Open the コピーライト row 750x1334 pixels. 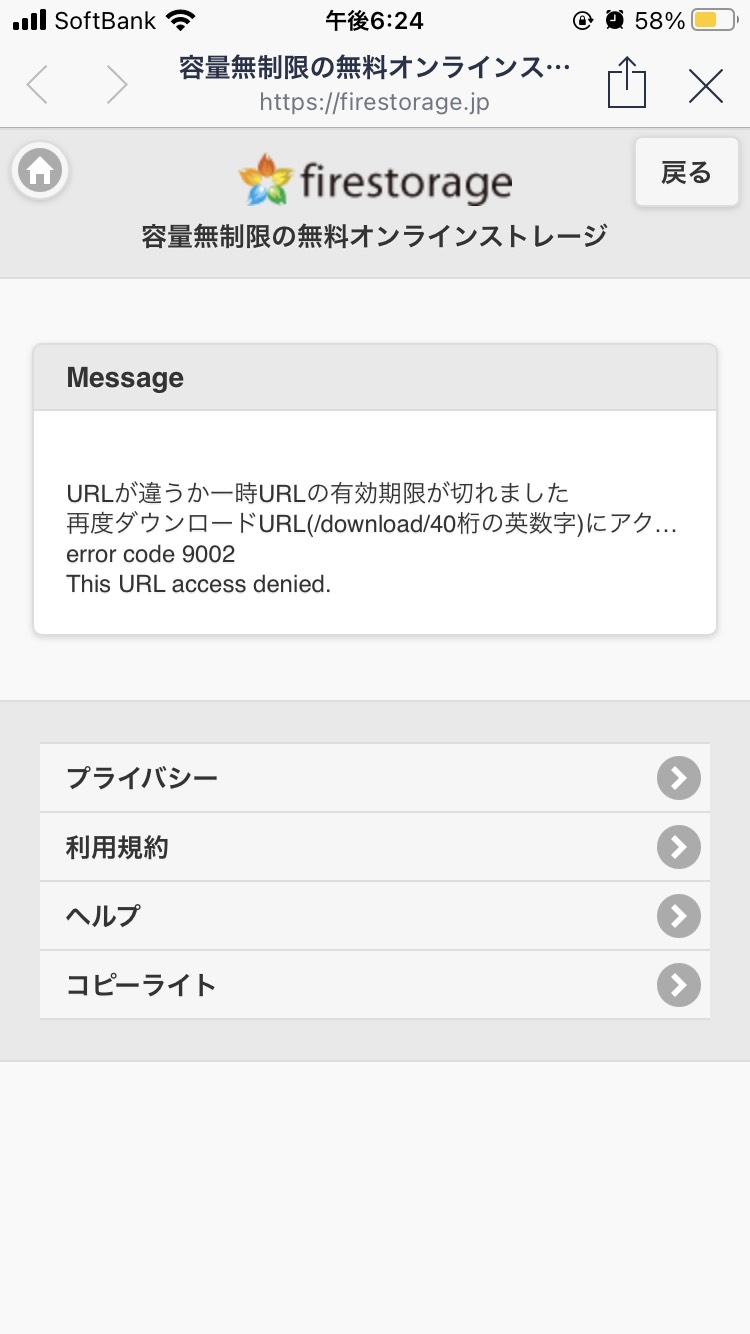click(375, 985)
